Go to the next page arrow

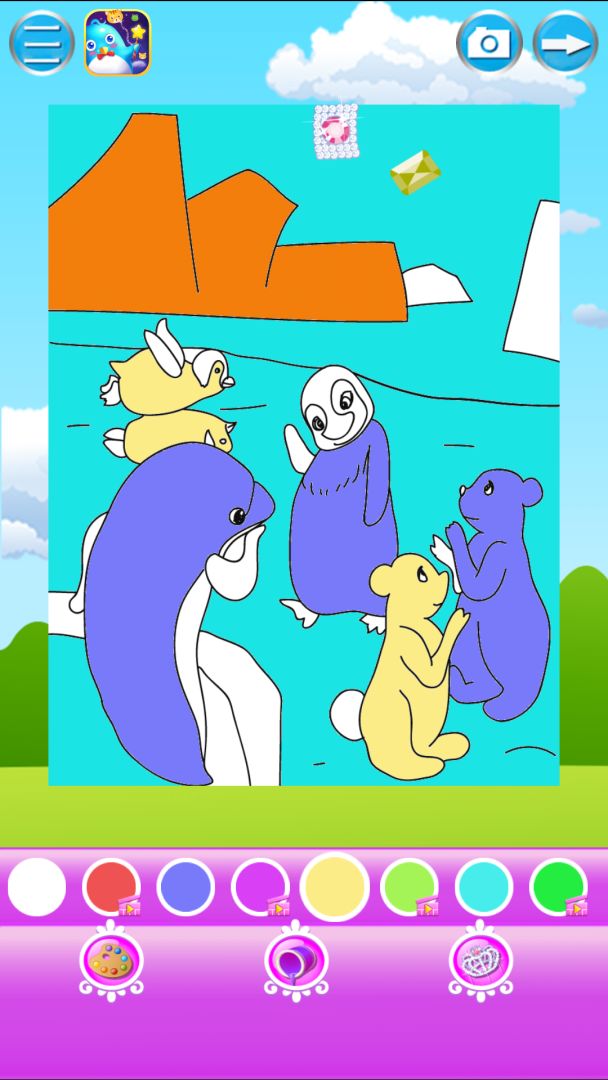(565, 43)
